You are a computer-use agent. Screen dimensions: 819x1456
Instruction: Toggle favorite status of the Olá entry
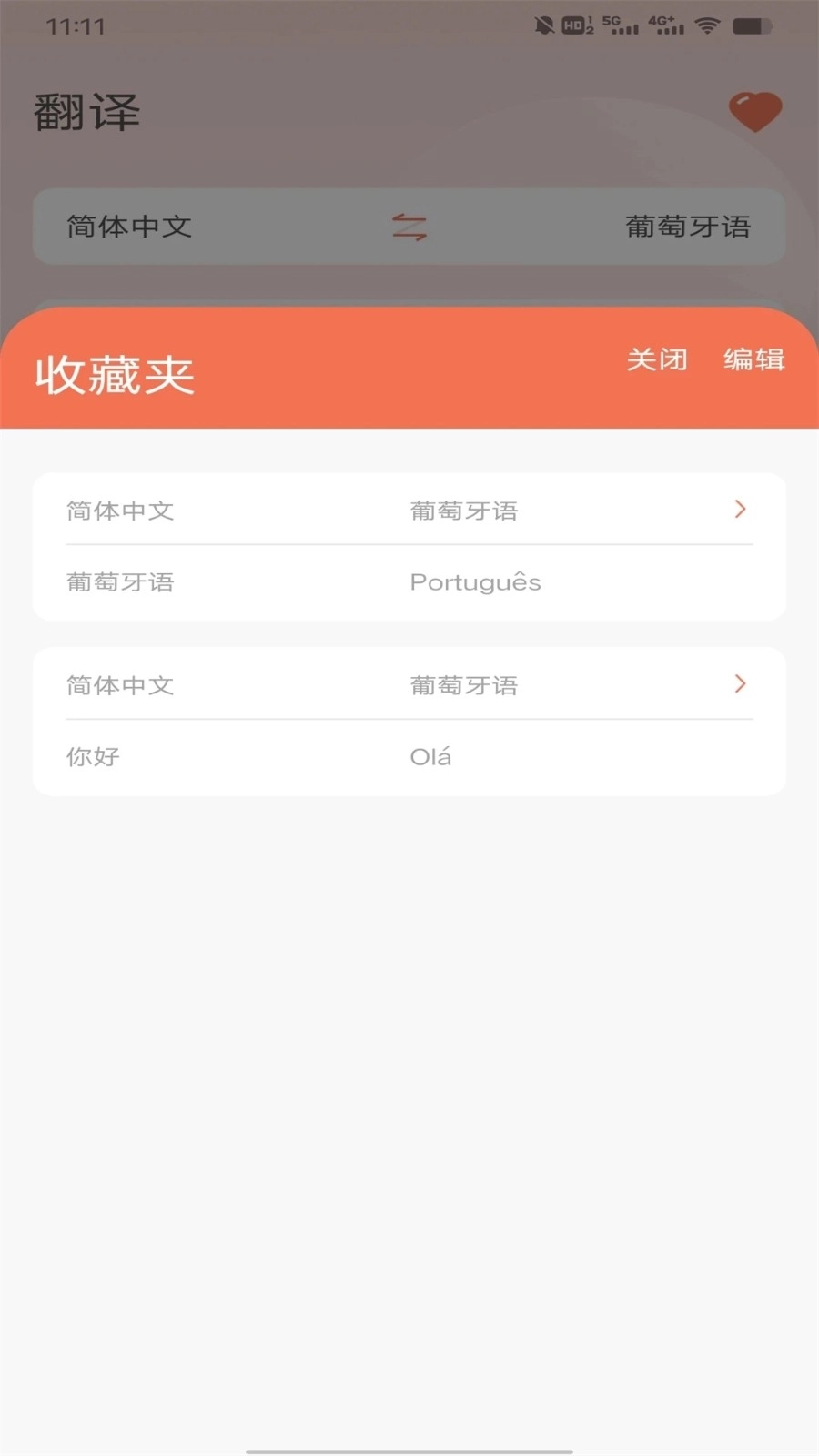tap(739, 684)
